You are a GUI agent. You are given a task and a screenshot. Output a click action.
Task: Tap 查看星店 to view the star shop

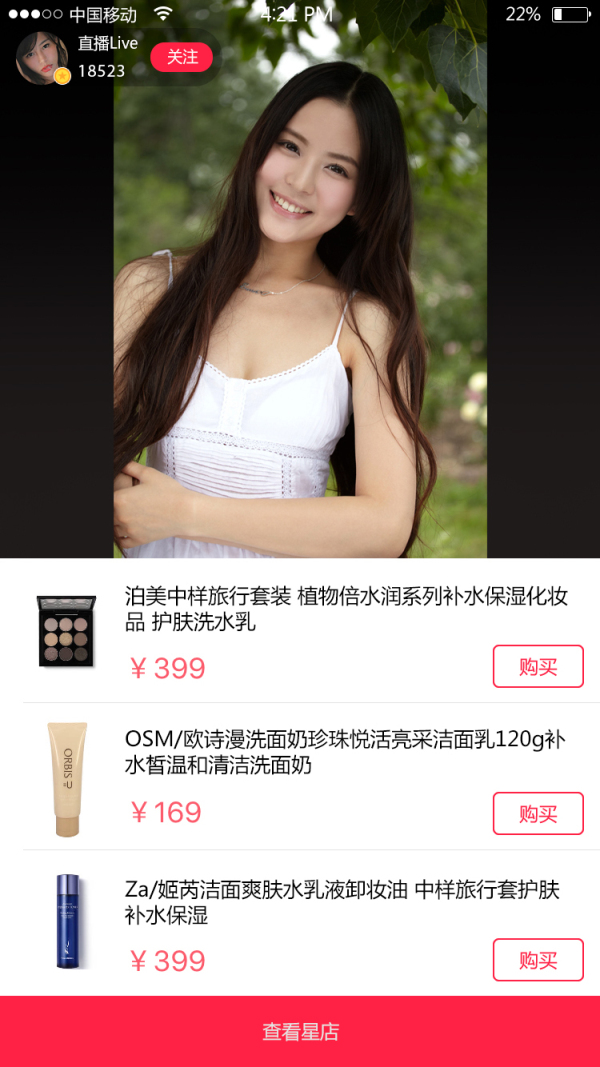pos(300,1031)
